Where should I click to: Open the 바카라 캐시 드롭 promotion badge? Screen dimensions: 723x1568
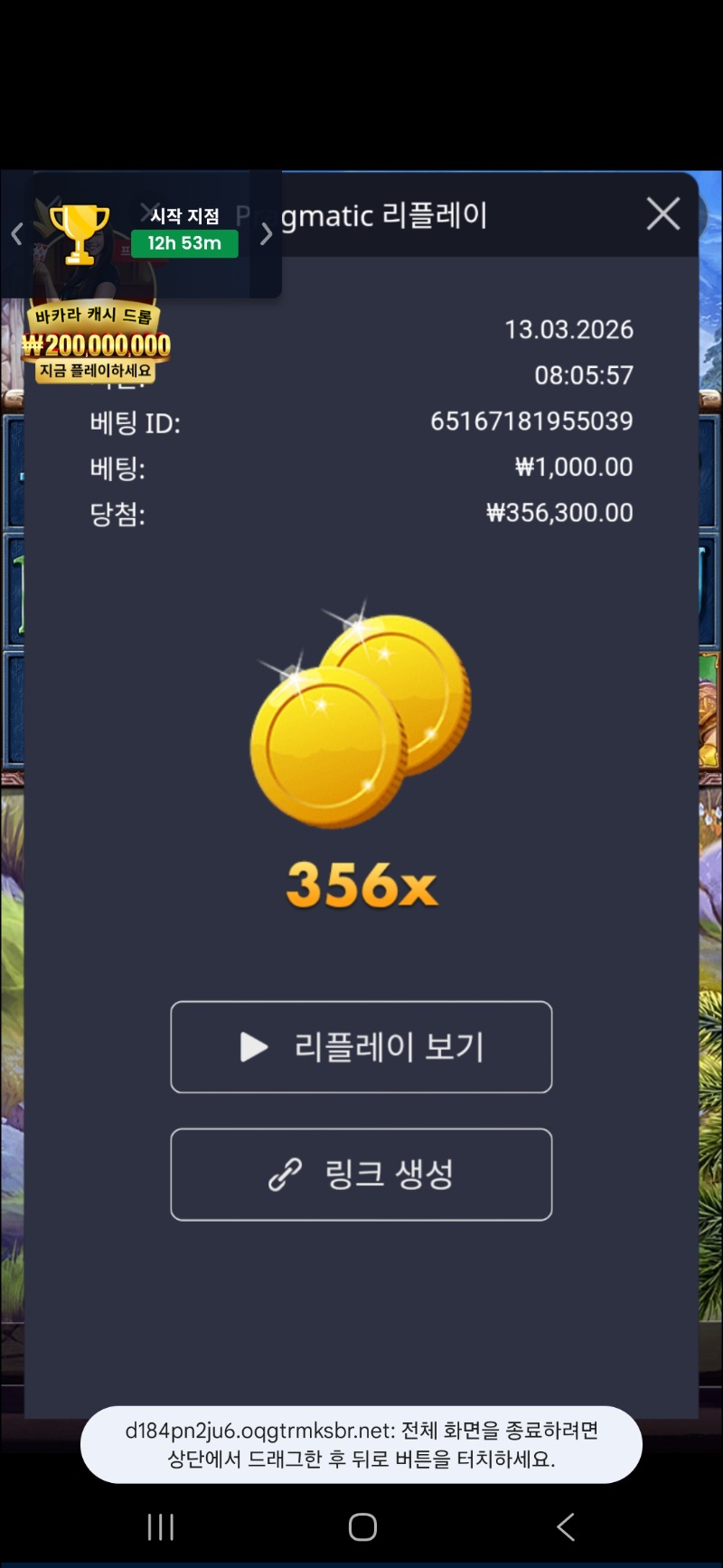[96, 344]
